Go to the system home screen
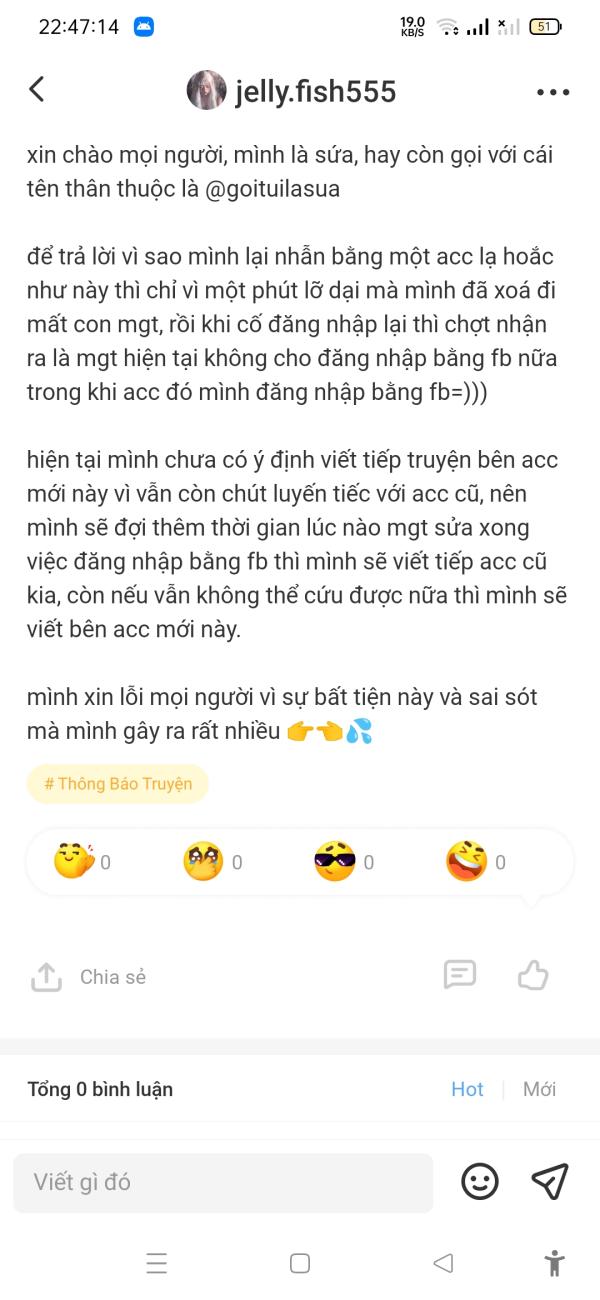Viewport: 600px width, 1300px height. tap(299, 1263)
